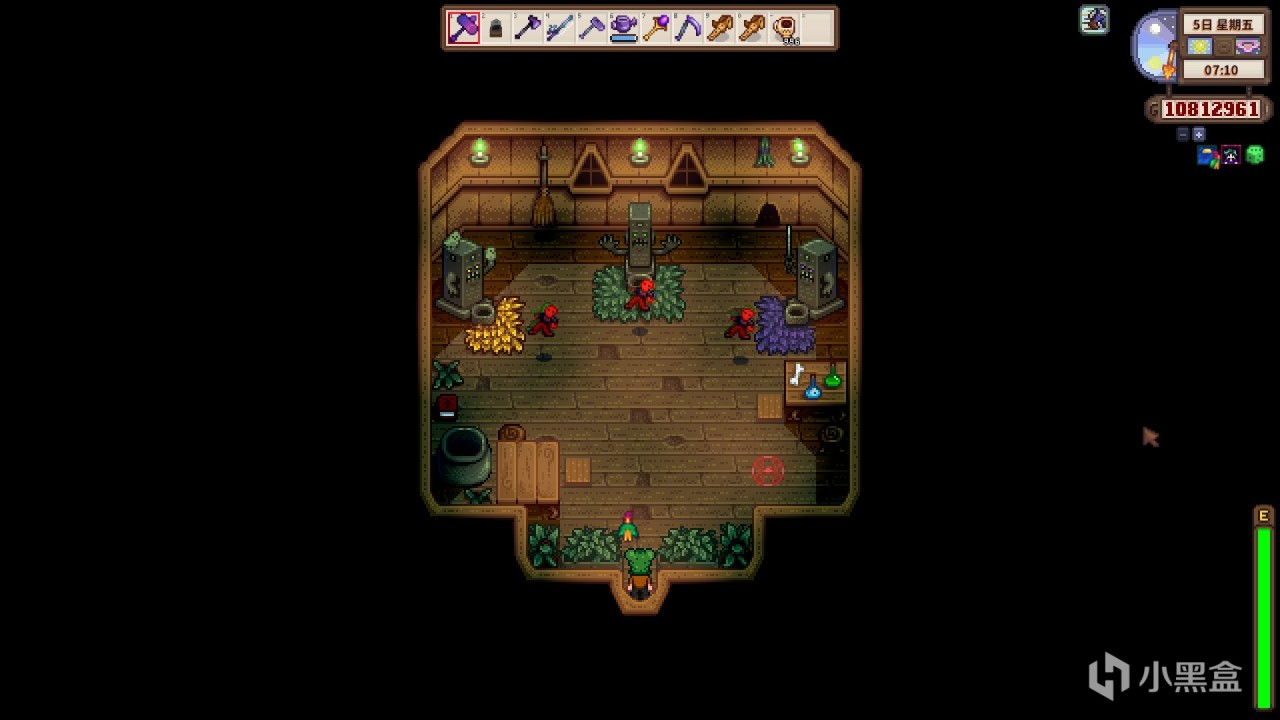Equip the purple watering can

pyautogui.click(x=623, y=28)
